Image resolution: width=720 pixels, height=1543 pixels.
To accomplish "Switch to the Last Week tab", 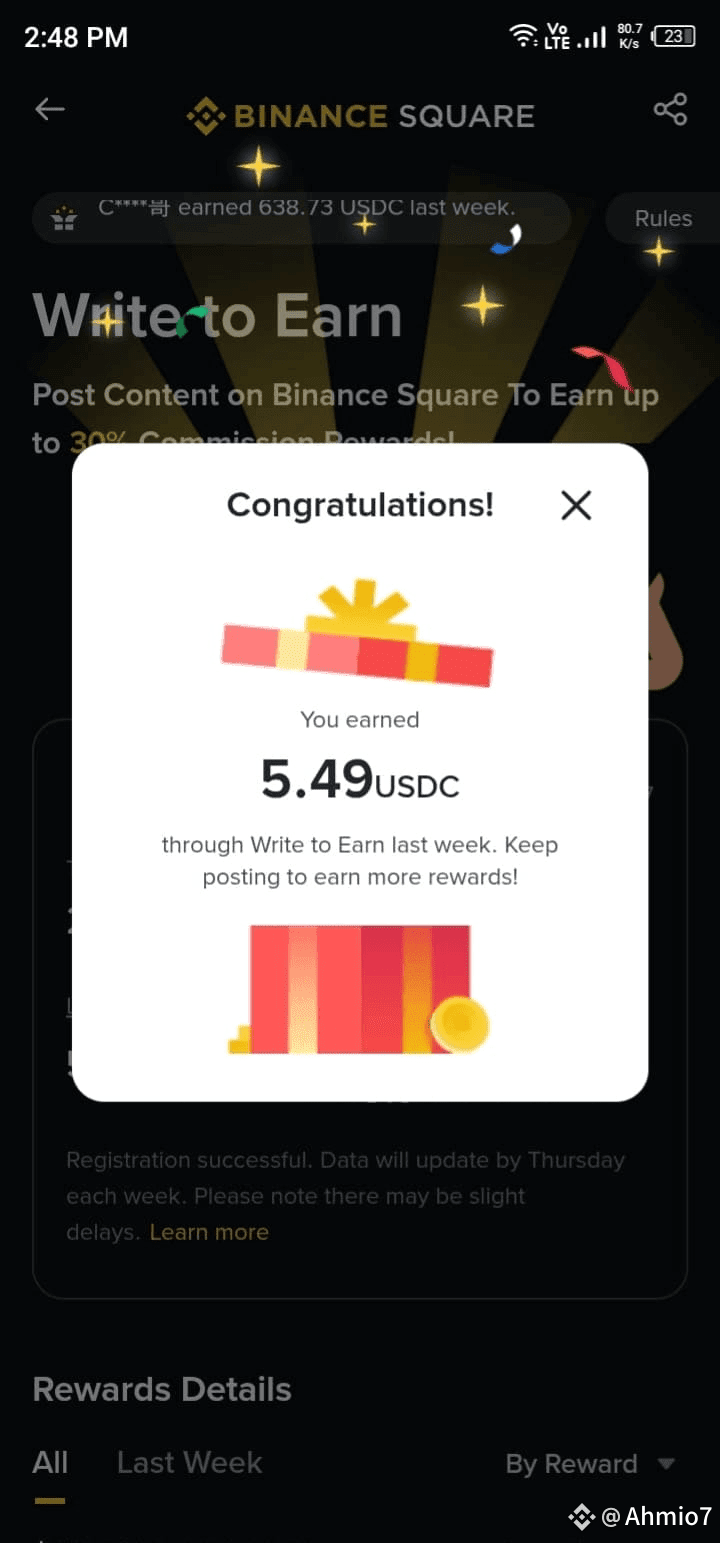I will [x=189, y=1463].
